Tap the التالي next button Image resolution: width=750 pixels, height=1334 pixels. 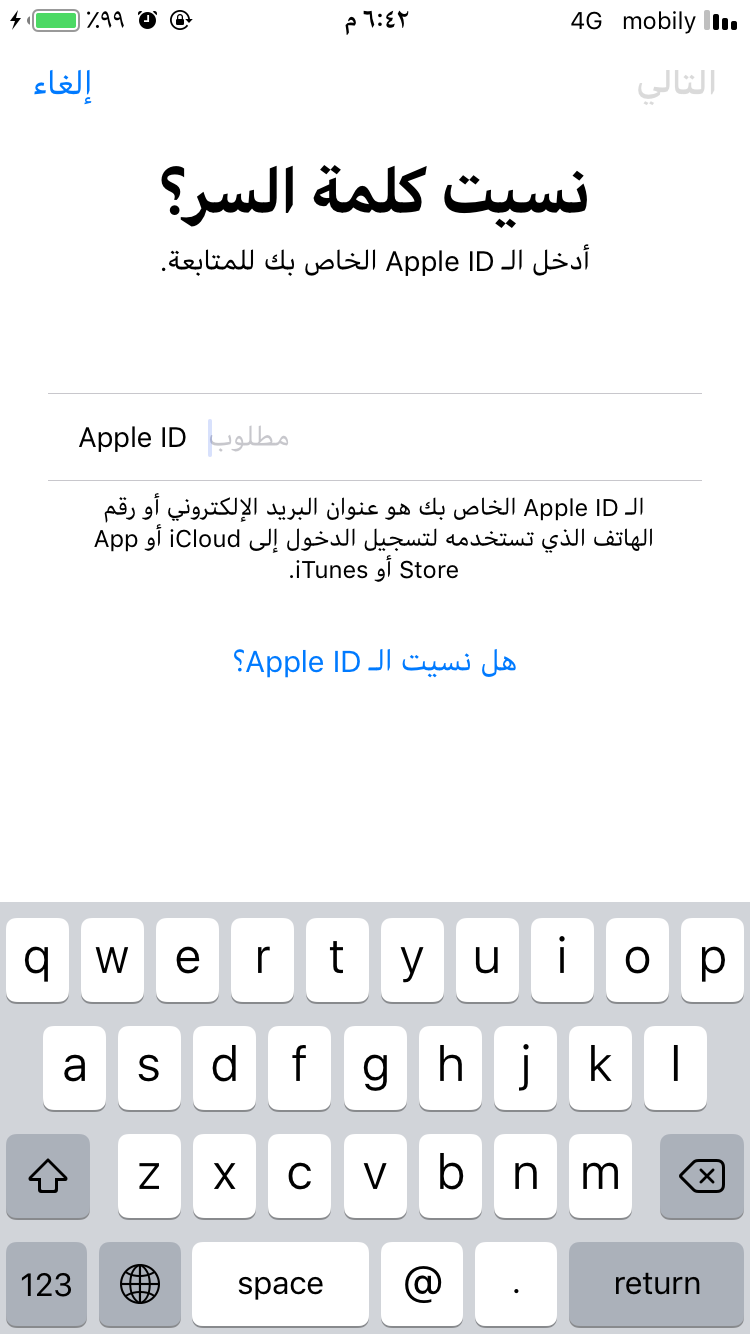pyautogui.click(x=677, y=84)
